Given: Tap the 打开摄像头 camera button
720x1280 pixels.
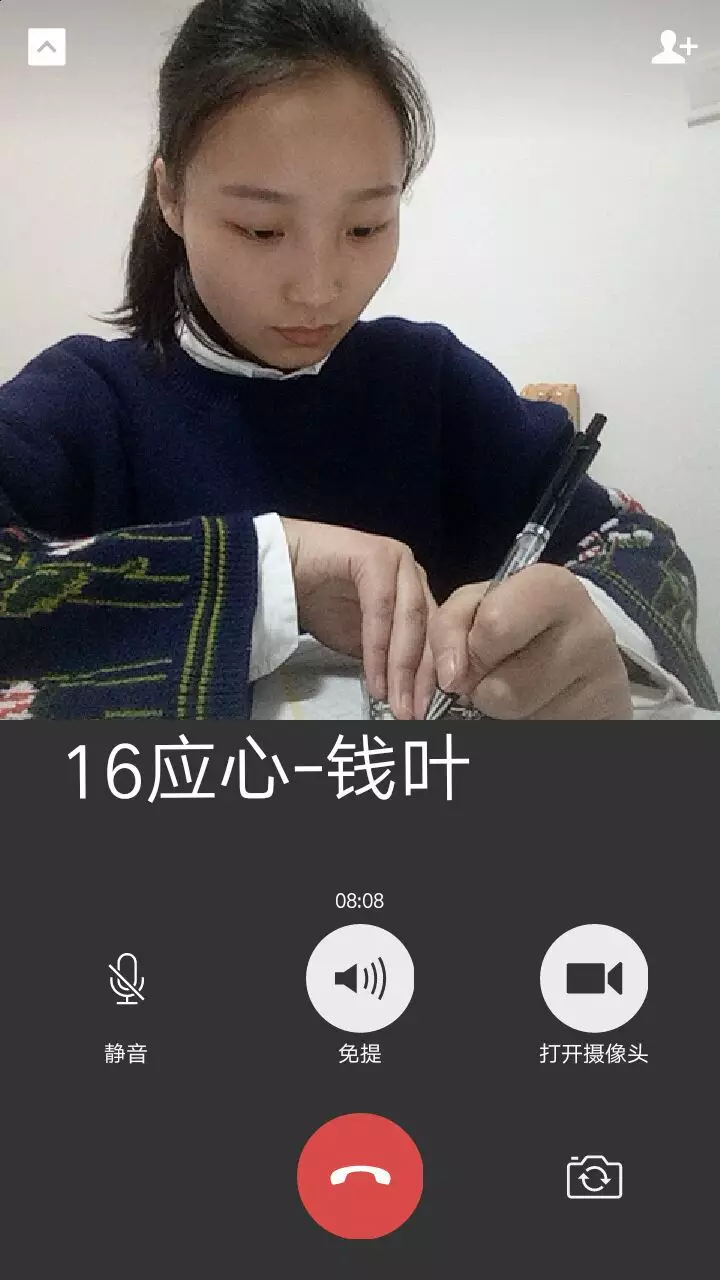Looking at the screenshot, I should click(594, 978).
